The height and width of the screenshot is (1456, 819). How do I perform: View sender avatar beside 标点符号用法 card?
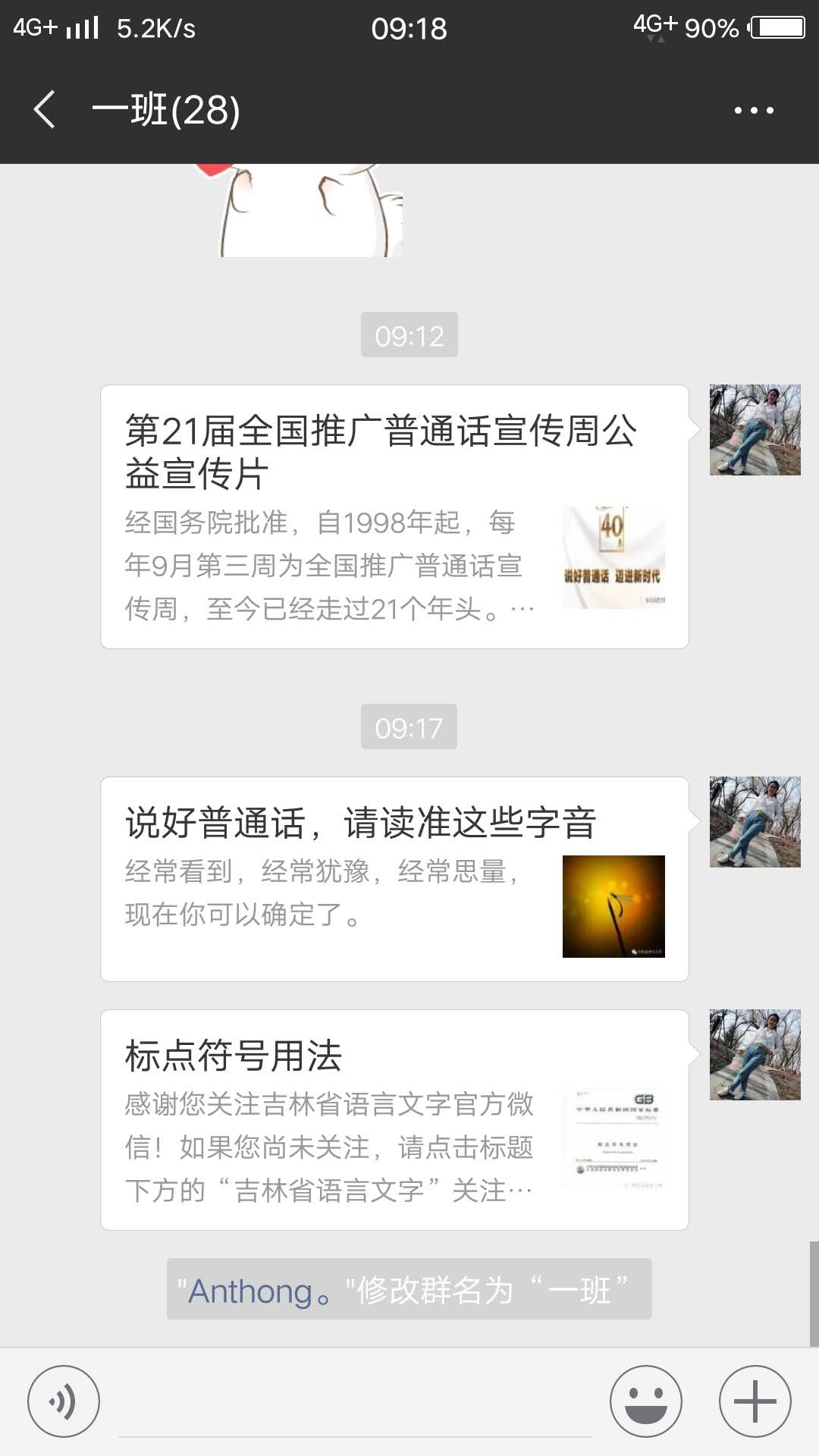(x=755, y=1055)
